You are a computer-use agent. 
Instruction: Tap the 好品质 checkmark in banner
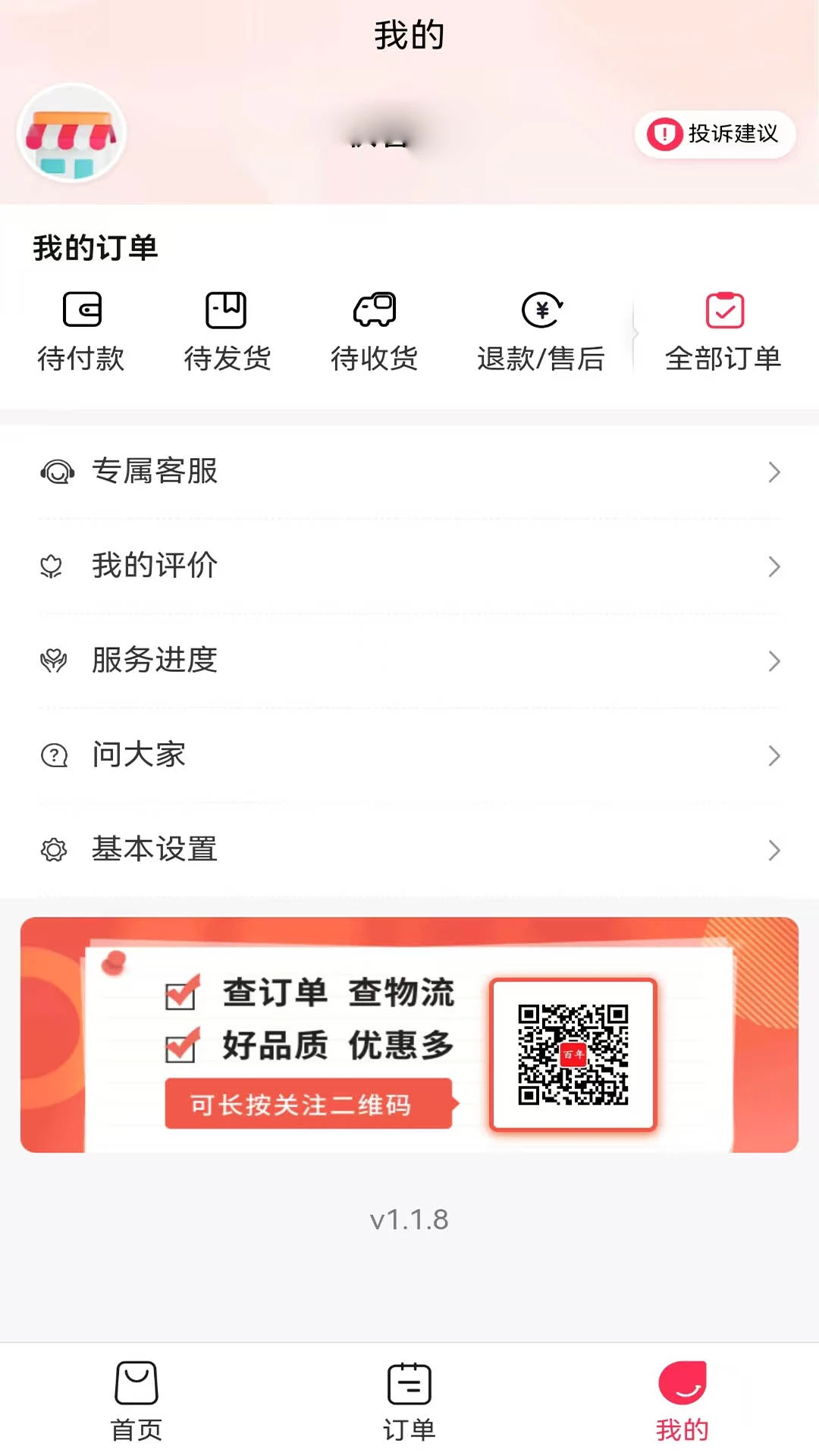(182, 1046)
